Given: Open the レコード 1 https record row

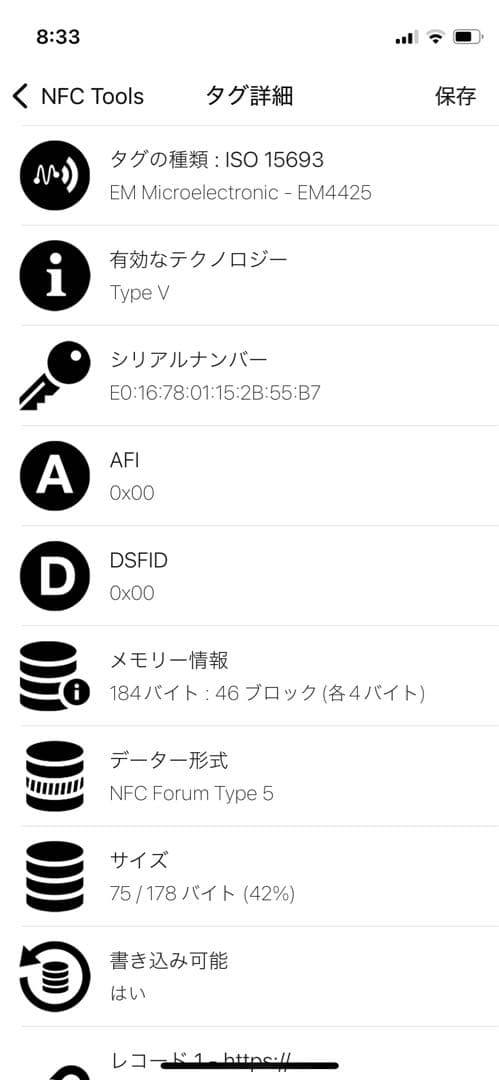Looking at the screenshot, I should click(x=250, y=1054).
